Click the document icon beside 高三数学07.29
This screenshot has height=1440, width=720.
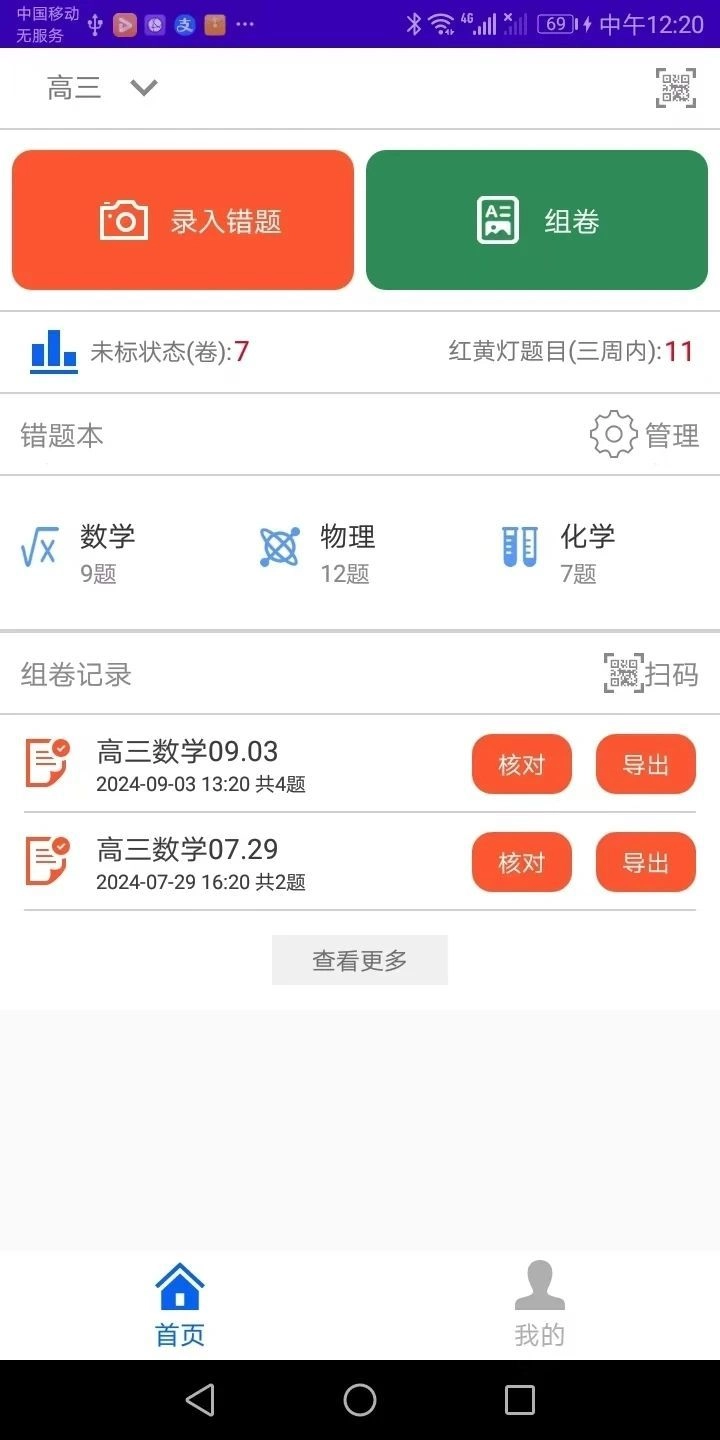click(48, 862)
